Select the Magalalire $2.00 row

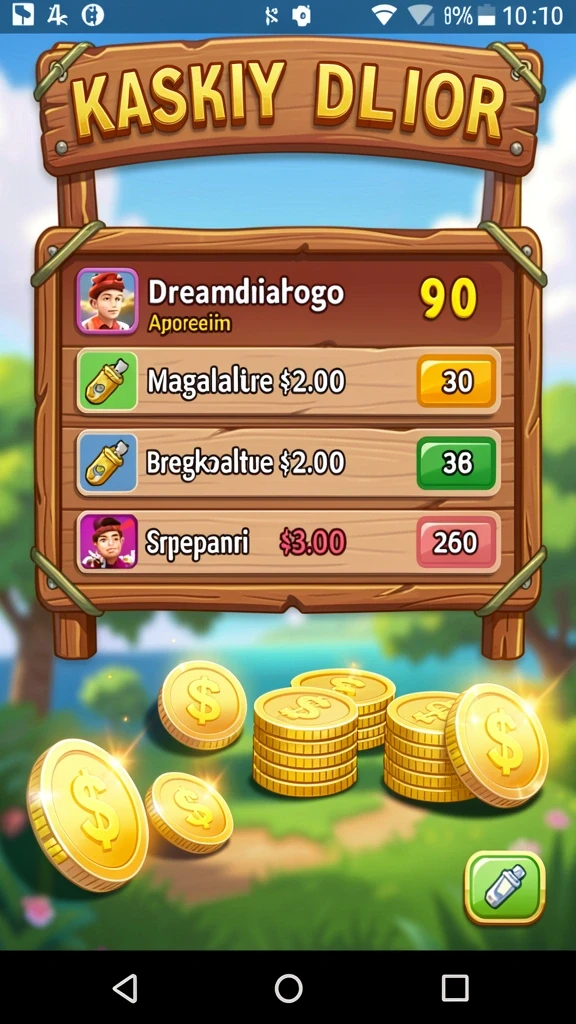coord(288,381)
